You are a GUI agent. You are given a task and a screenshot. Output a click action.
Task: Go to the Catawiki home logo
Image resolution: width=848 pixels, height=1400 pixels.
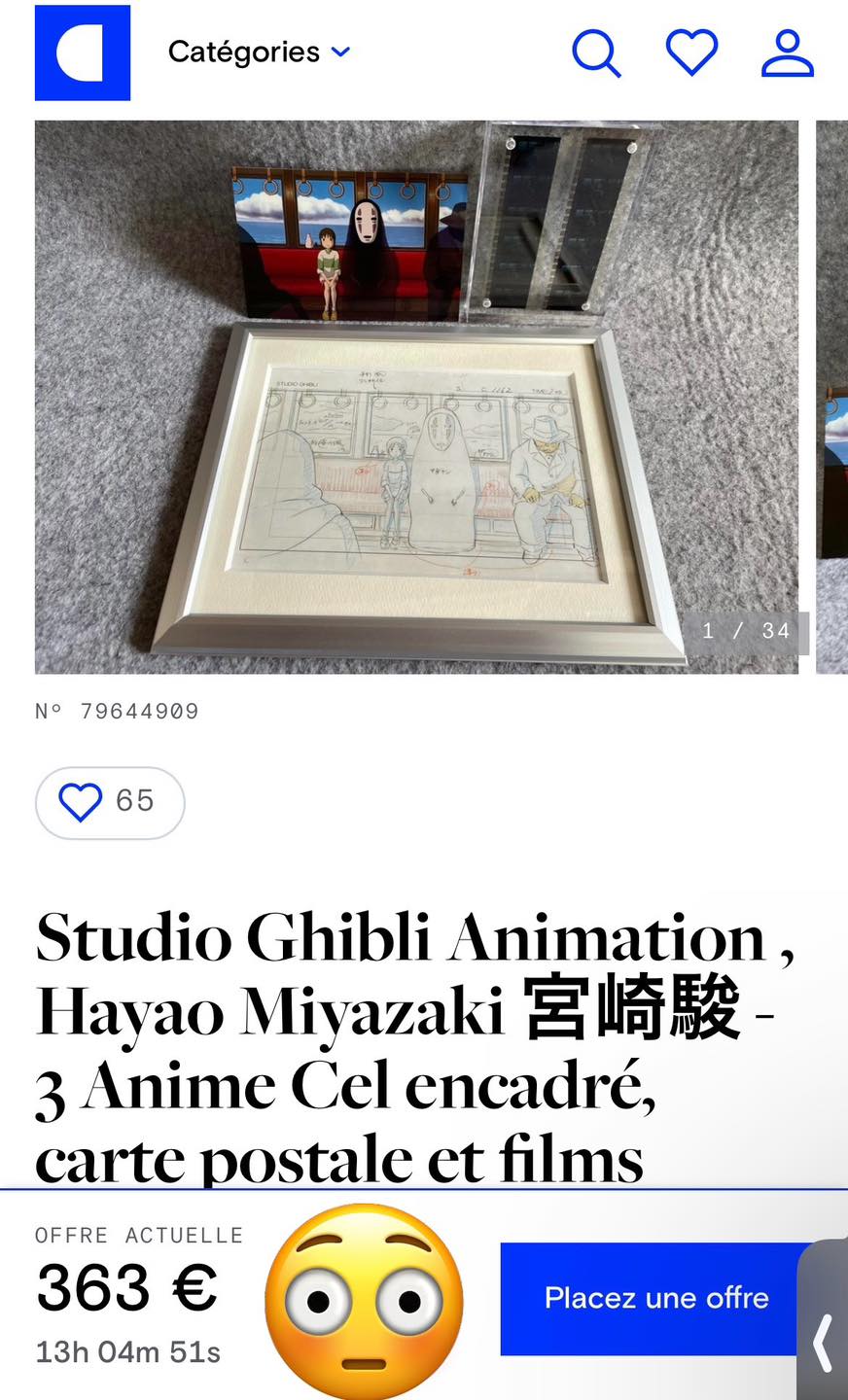tap(83, 52)
